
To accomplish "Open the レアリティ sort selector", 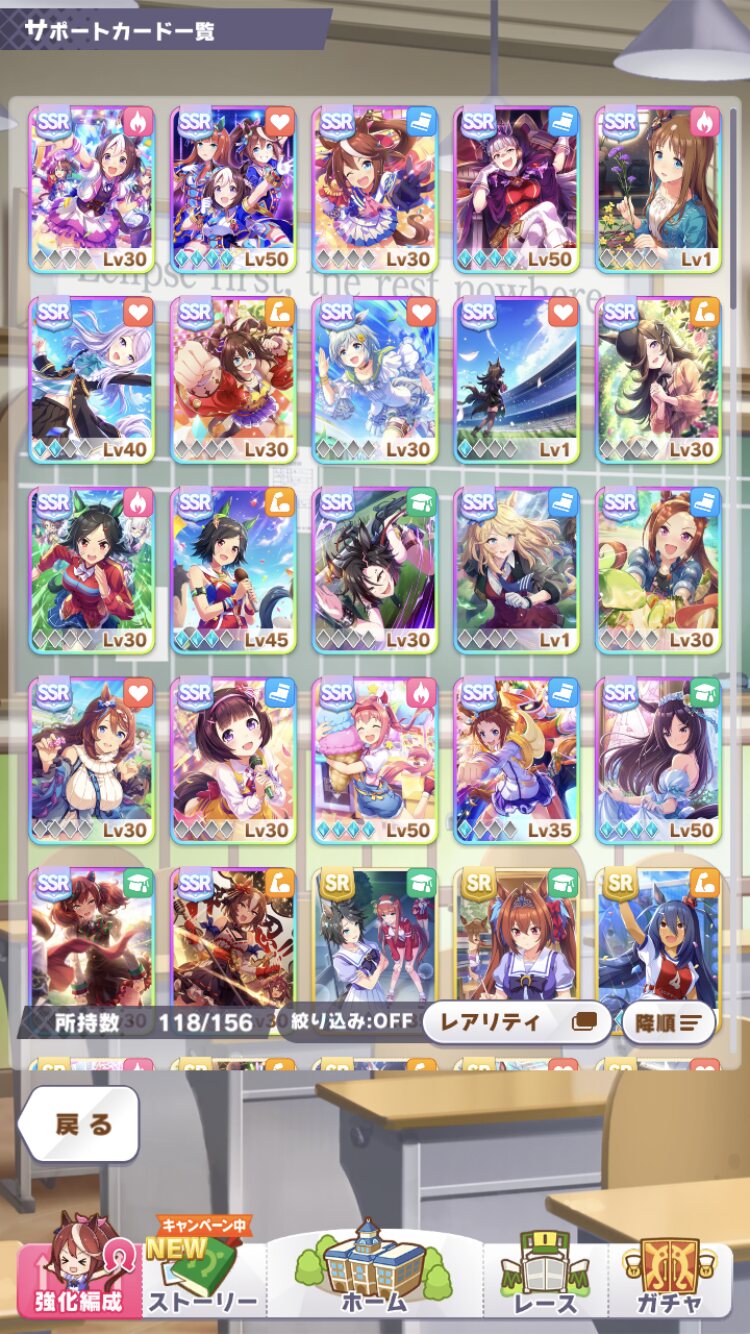I will pos(515,1022).
